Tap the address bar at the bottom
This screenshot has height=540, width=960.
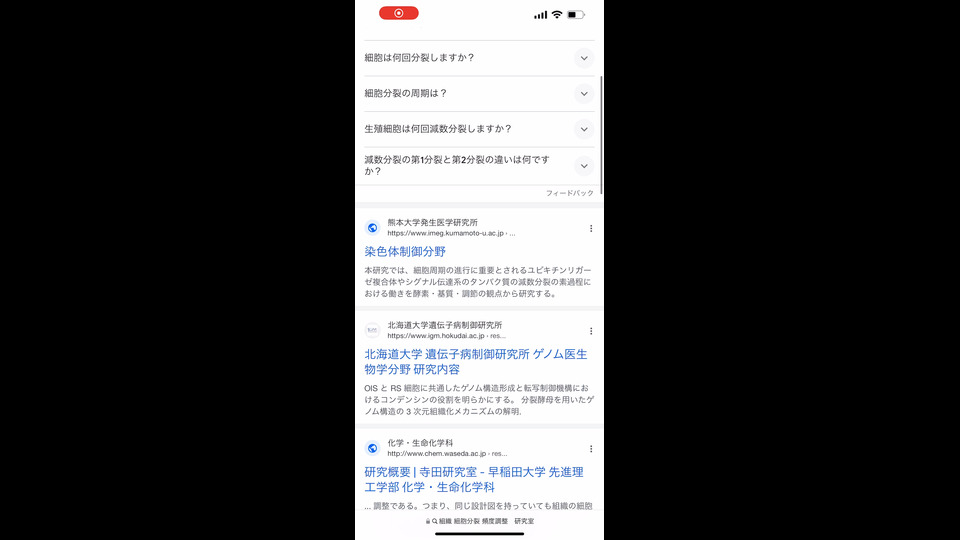(x=480, y=521)
